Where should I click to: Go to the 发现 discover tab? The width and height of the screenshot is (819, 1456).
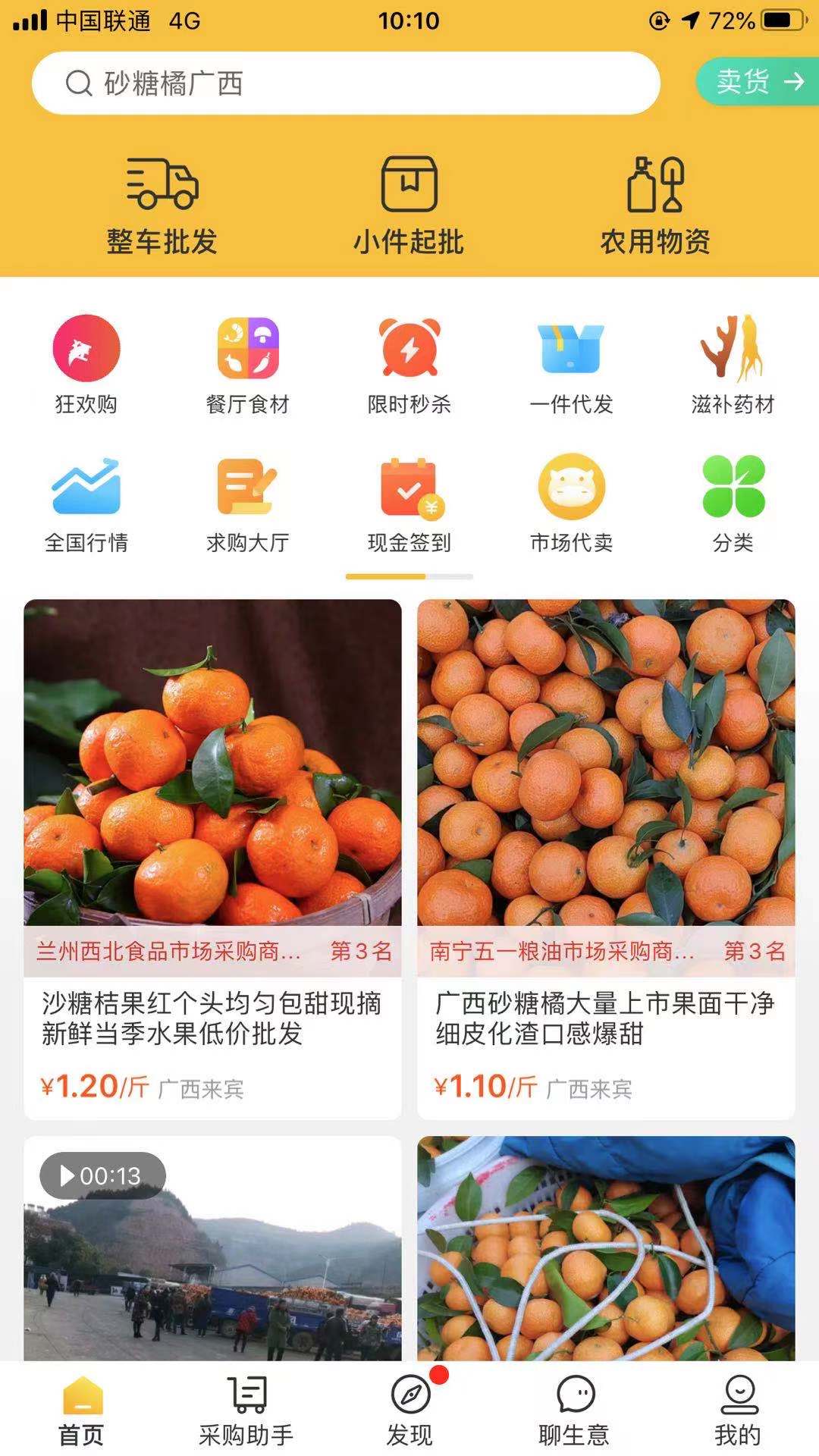coord(410,1410)
